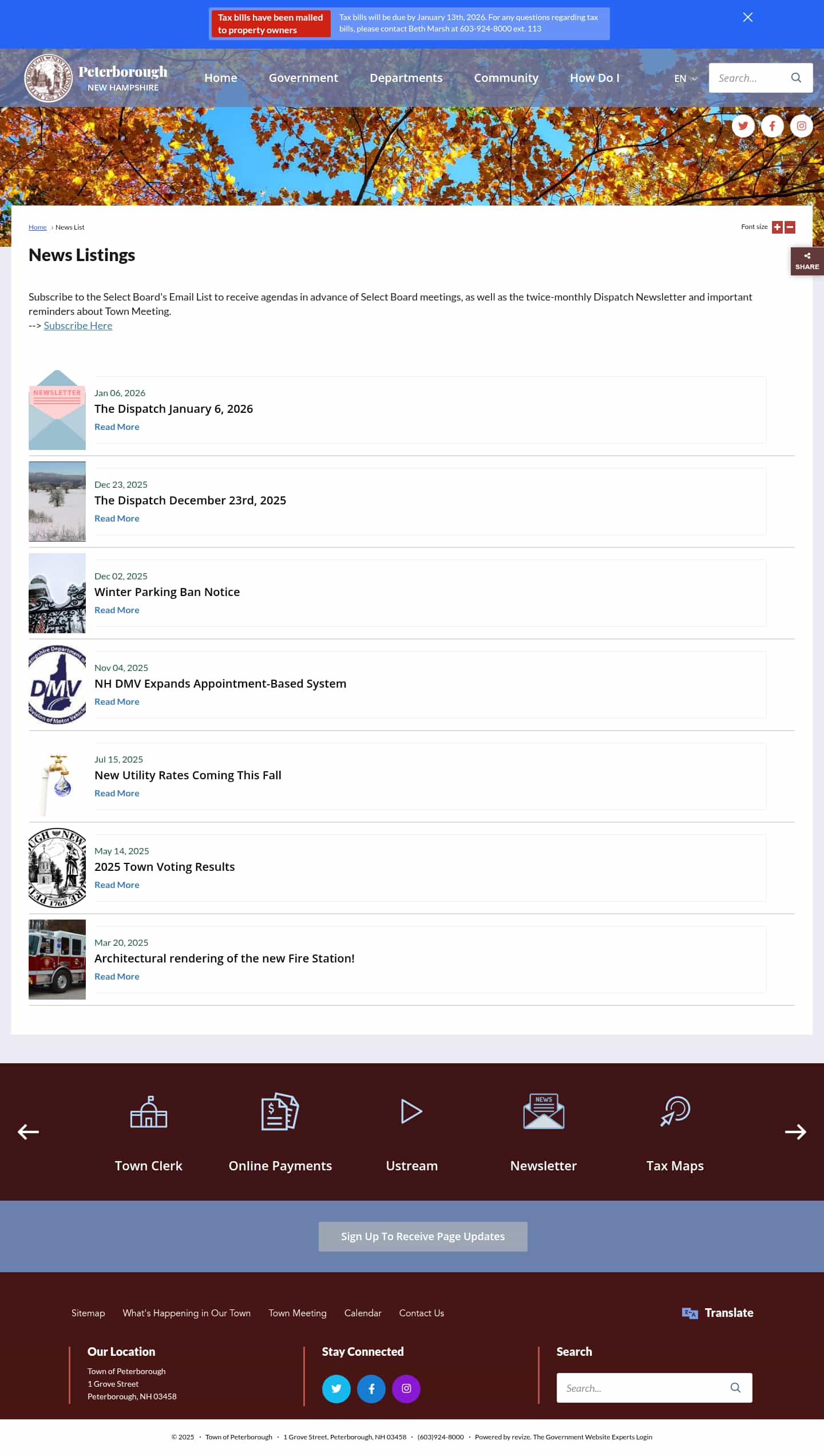Decrease the font size
Screen dimensions: 824x1456
[790, 227]
